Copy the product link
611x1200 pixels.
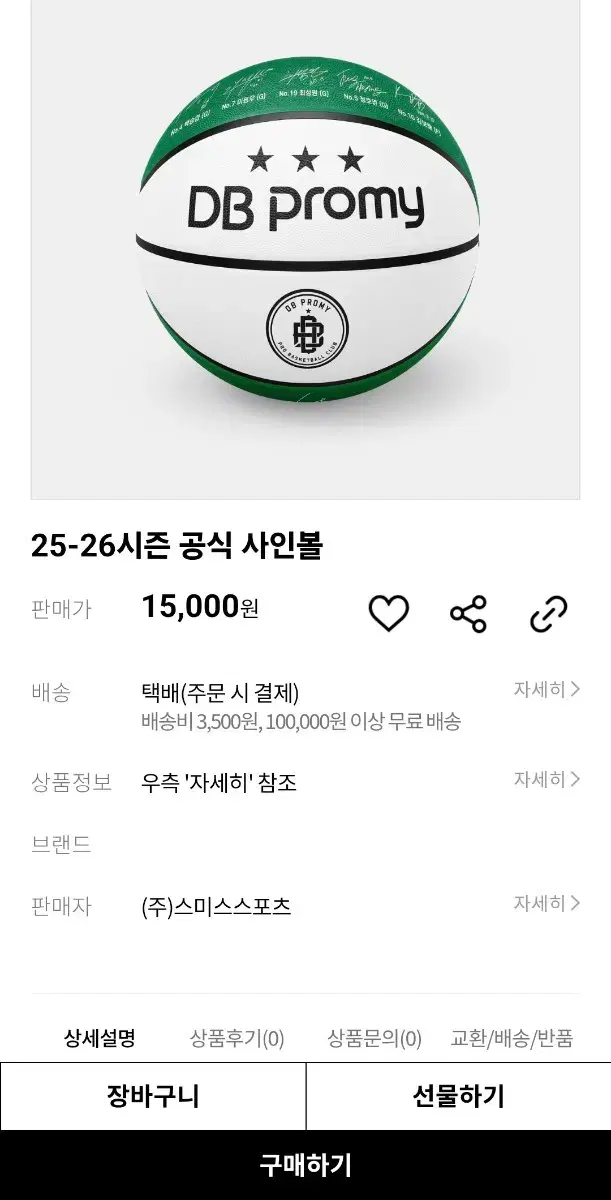tap(548, 613)
